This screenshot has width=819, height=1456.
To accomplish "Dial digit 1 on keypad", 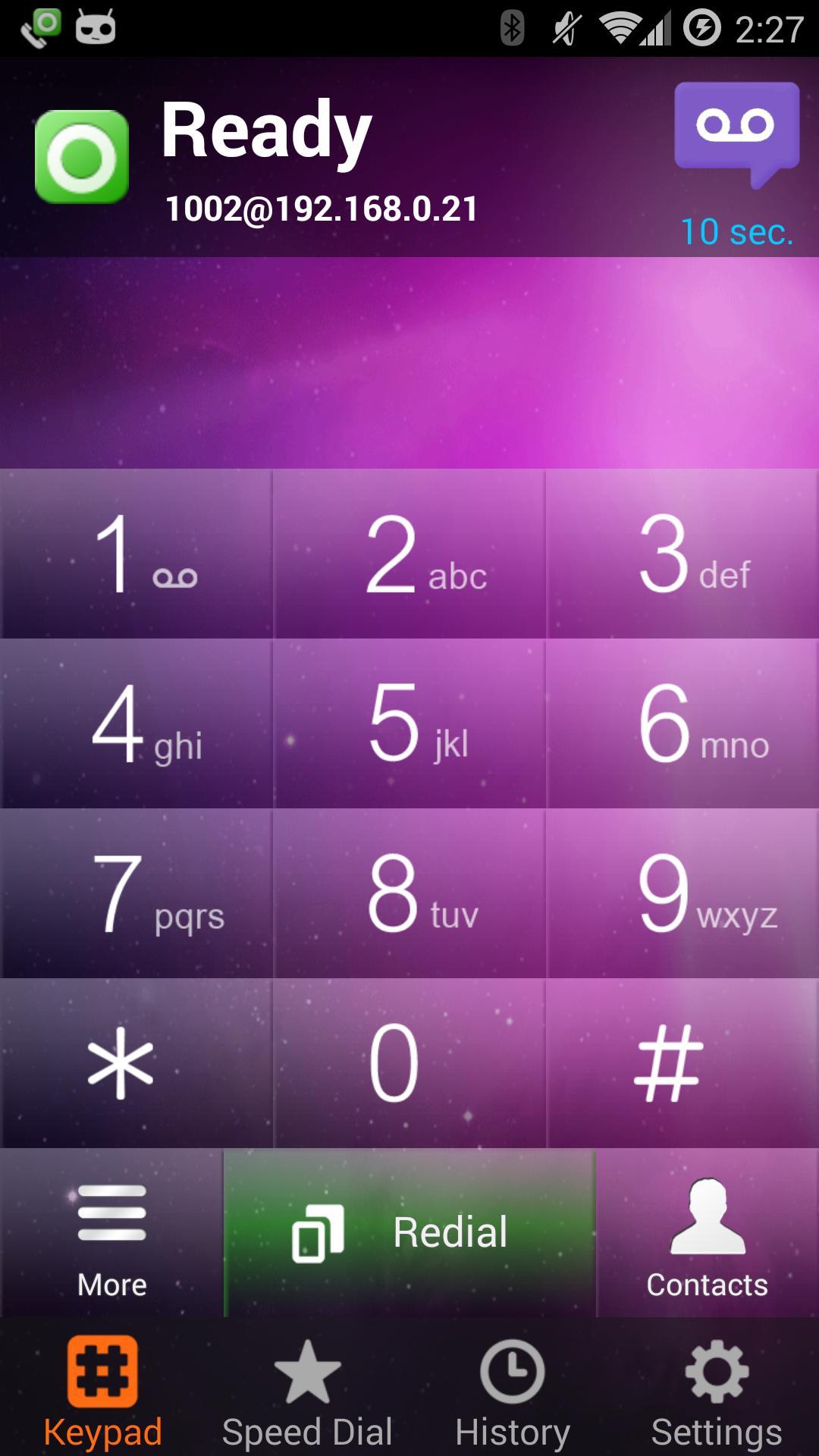I will pos(136,554).
